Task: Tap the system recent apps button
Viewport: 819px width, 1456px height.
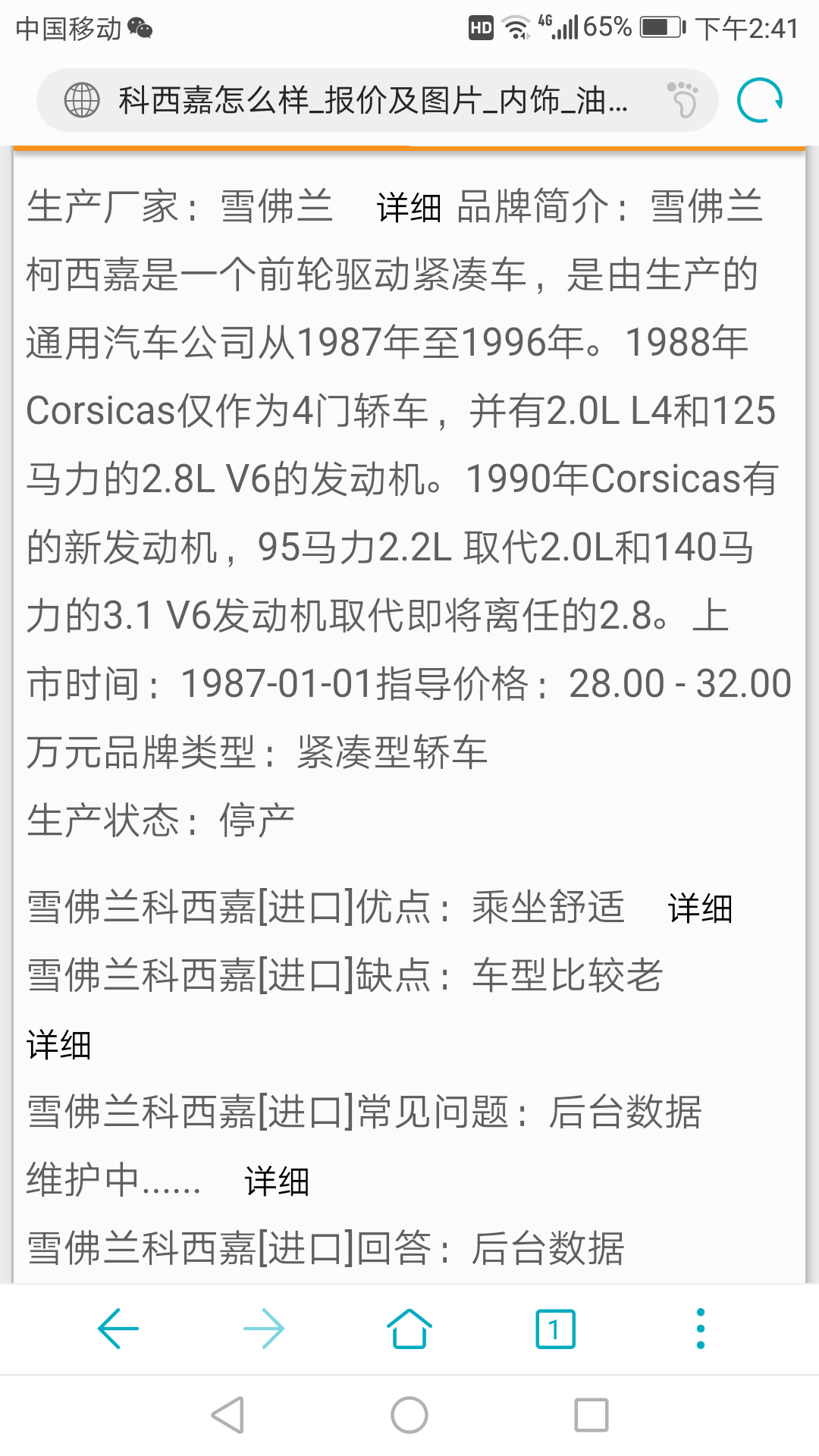Action: tap(591, 1415)
